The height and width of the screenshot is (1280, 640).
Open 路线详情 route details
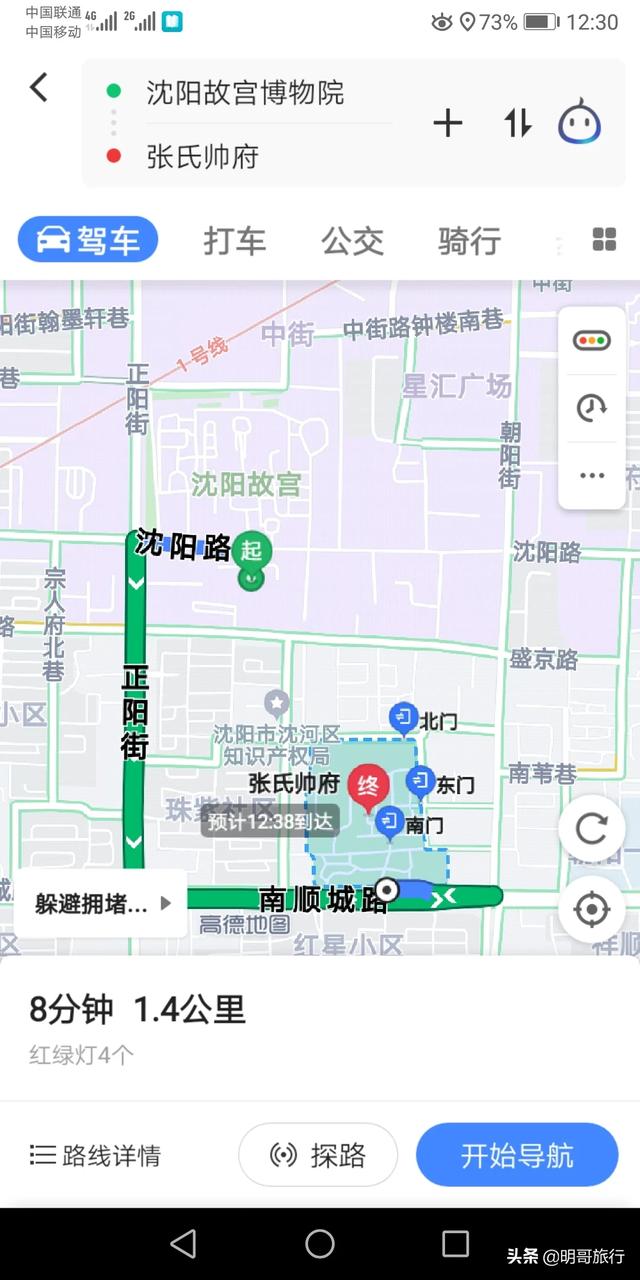[x=95, y=1156]
